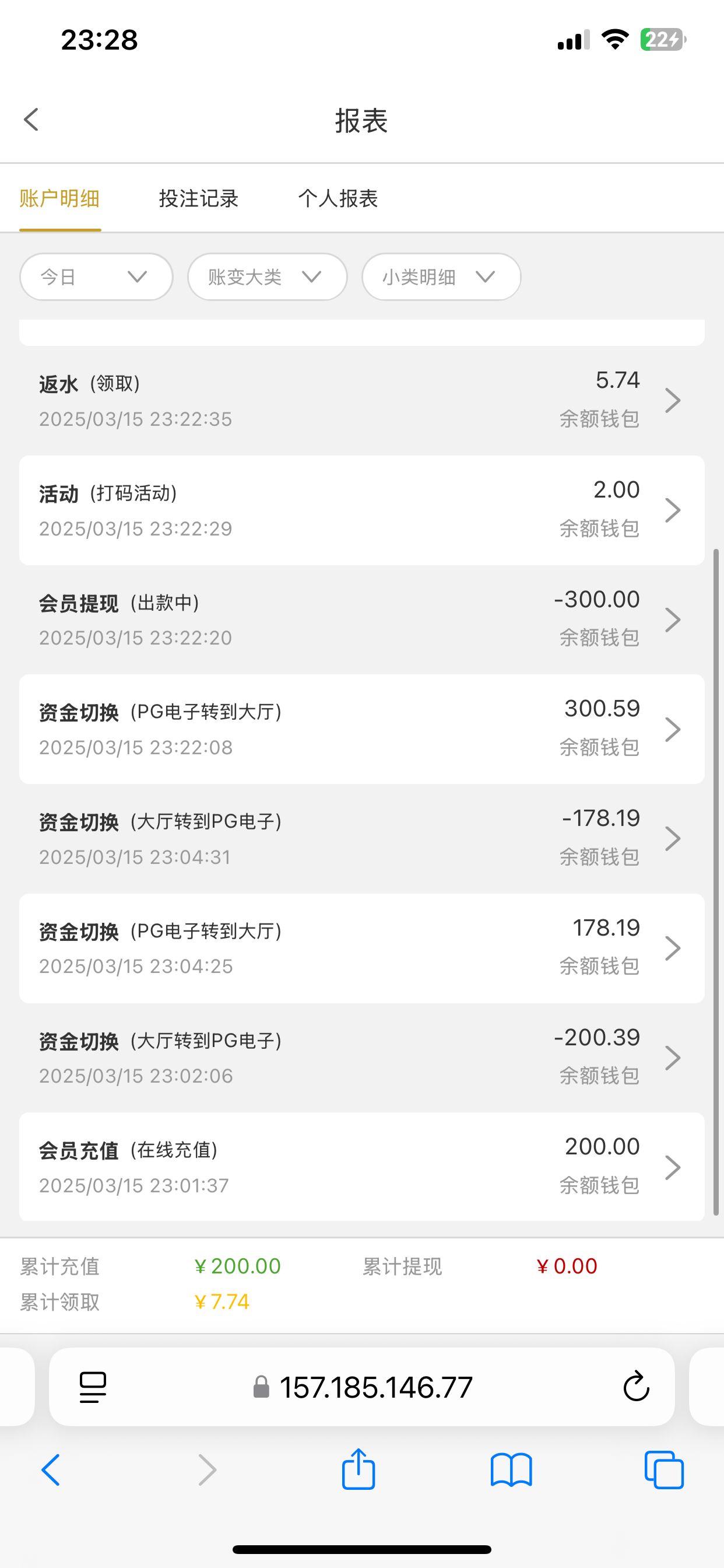Switch to the 个人报表 tab

point(338,198)
